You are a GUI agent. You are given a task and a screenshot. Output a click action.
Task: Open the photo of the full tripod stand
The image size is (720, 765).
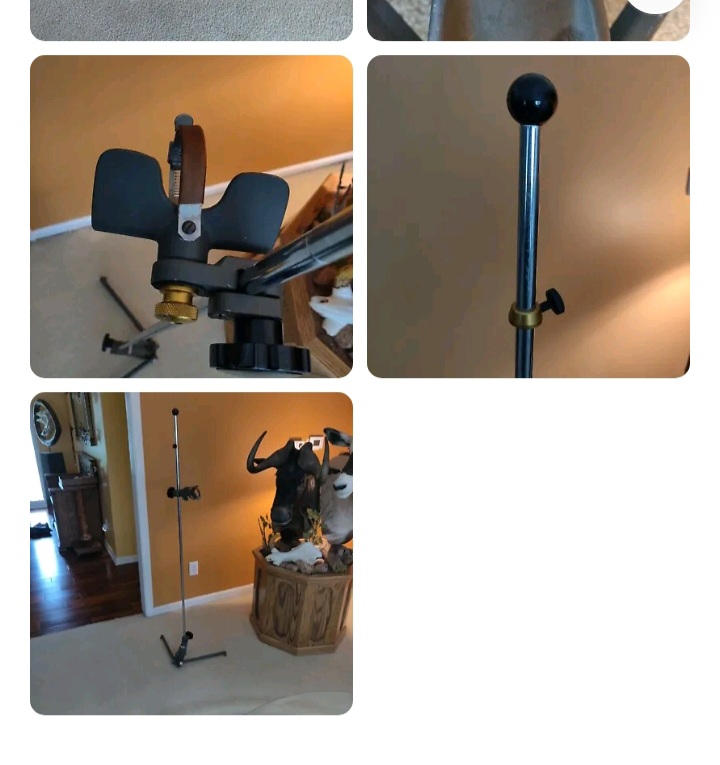pos(191,553)
